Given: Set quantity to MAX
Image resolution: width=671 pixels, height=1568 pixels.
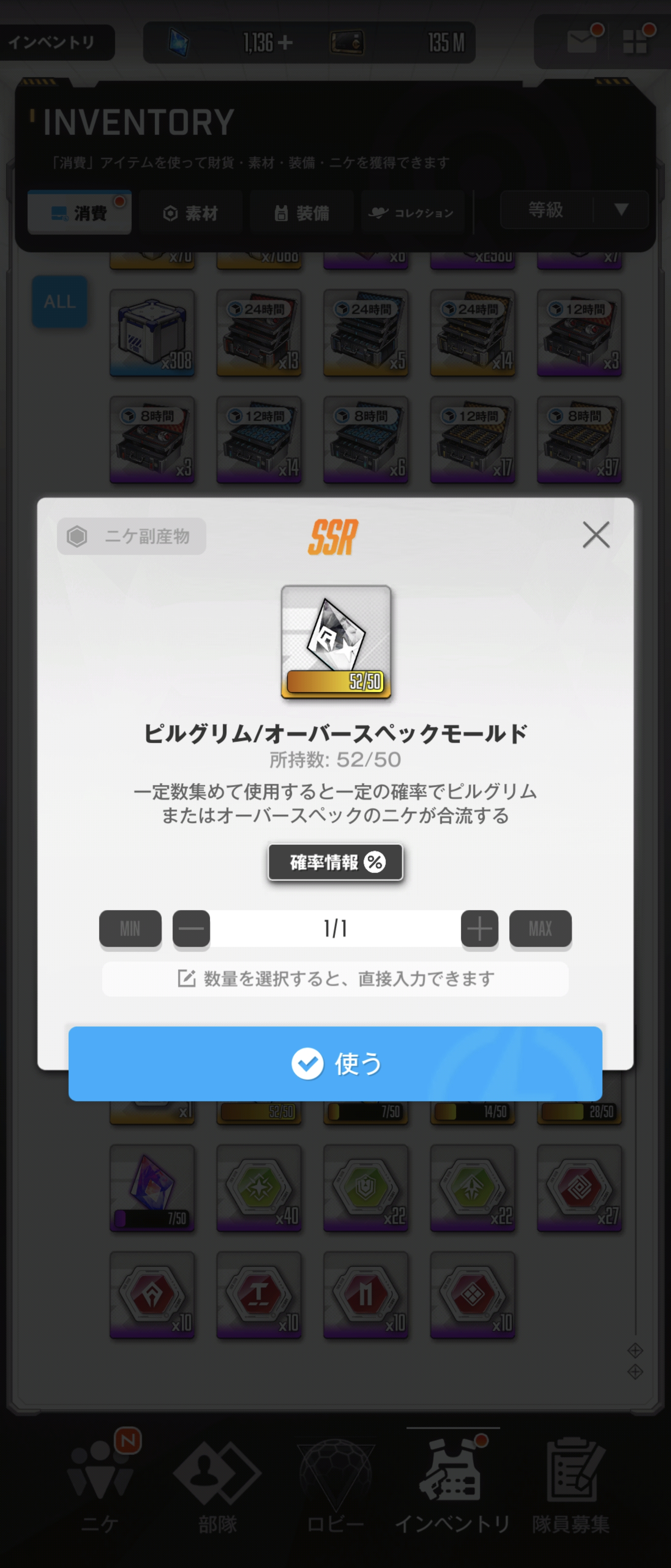Looking at the screenshot, I should click(540, 928).
